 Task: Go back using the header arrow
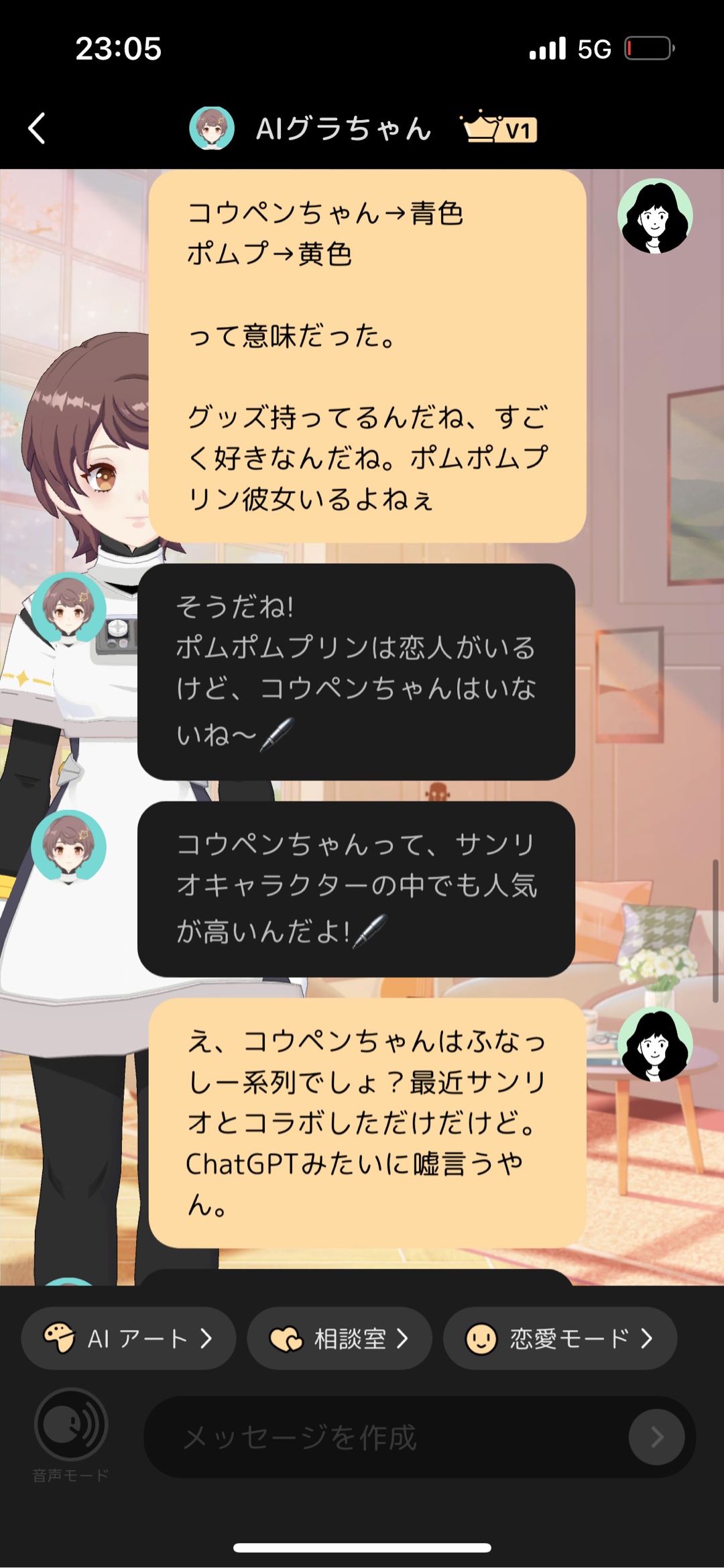[x=37, y=128]
